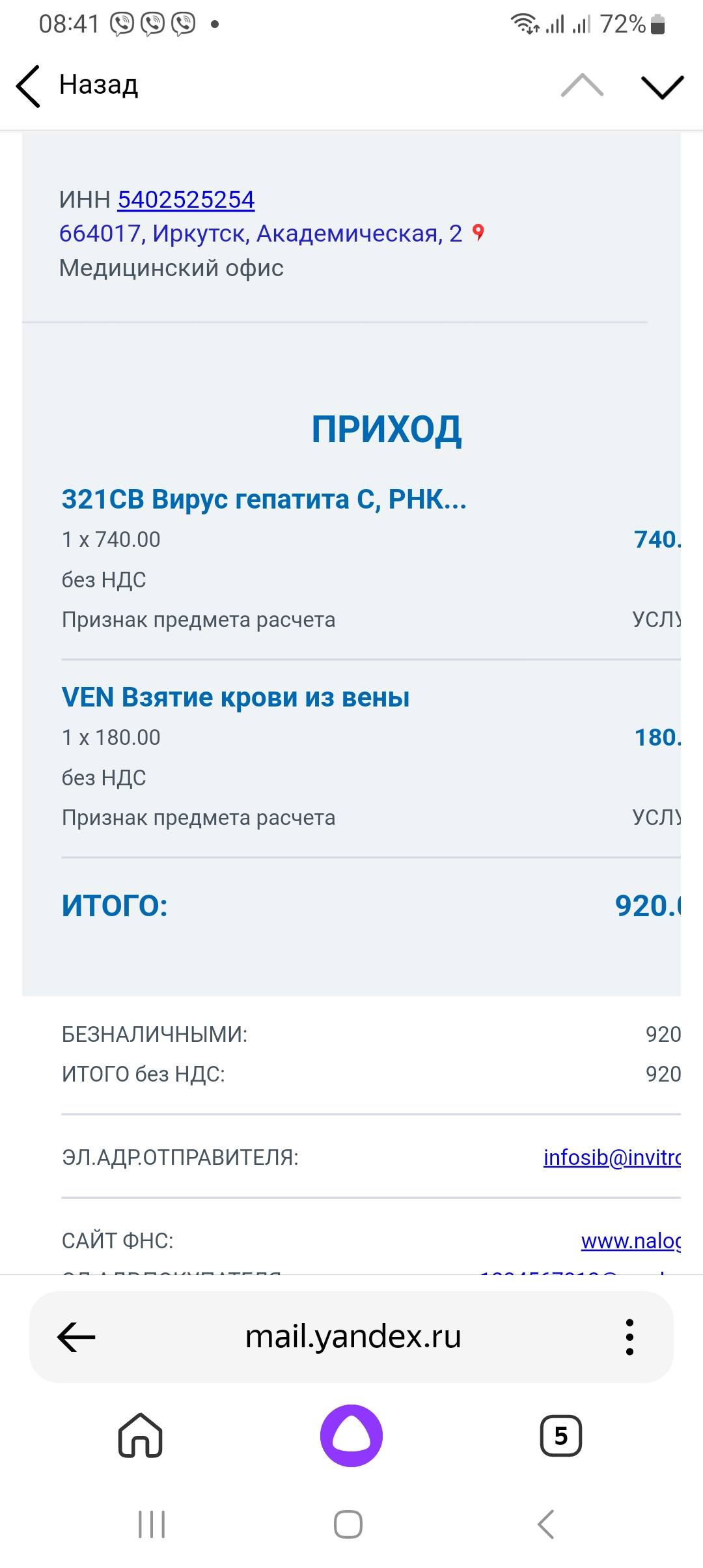
Task: Open the Иркутск, Академическая, 2 address link
Action: click(x=260, y=233)
